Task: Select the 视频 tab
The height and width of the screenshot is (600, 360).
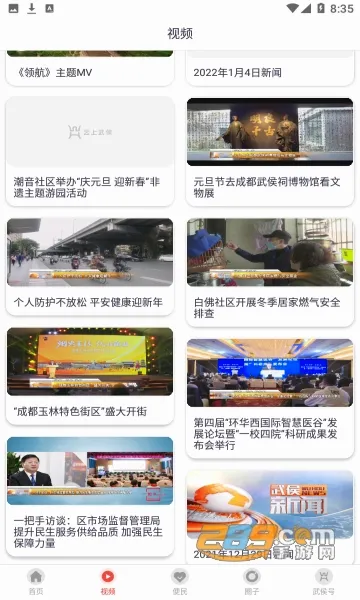Action: coord(108,582)
